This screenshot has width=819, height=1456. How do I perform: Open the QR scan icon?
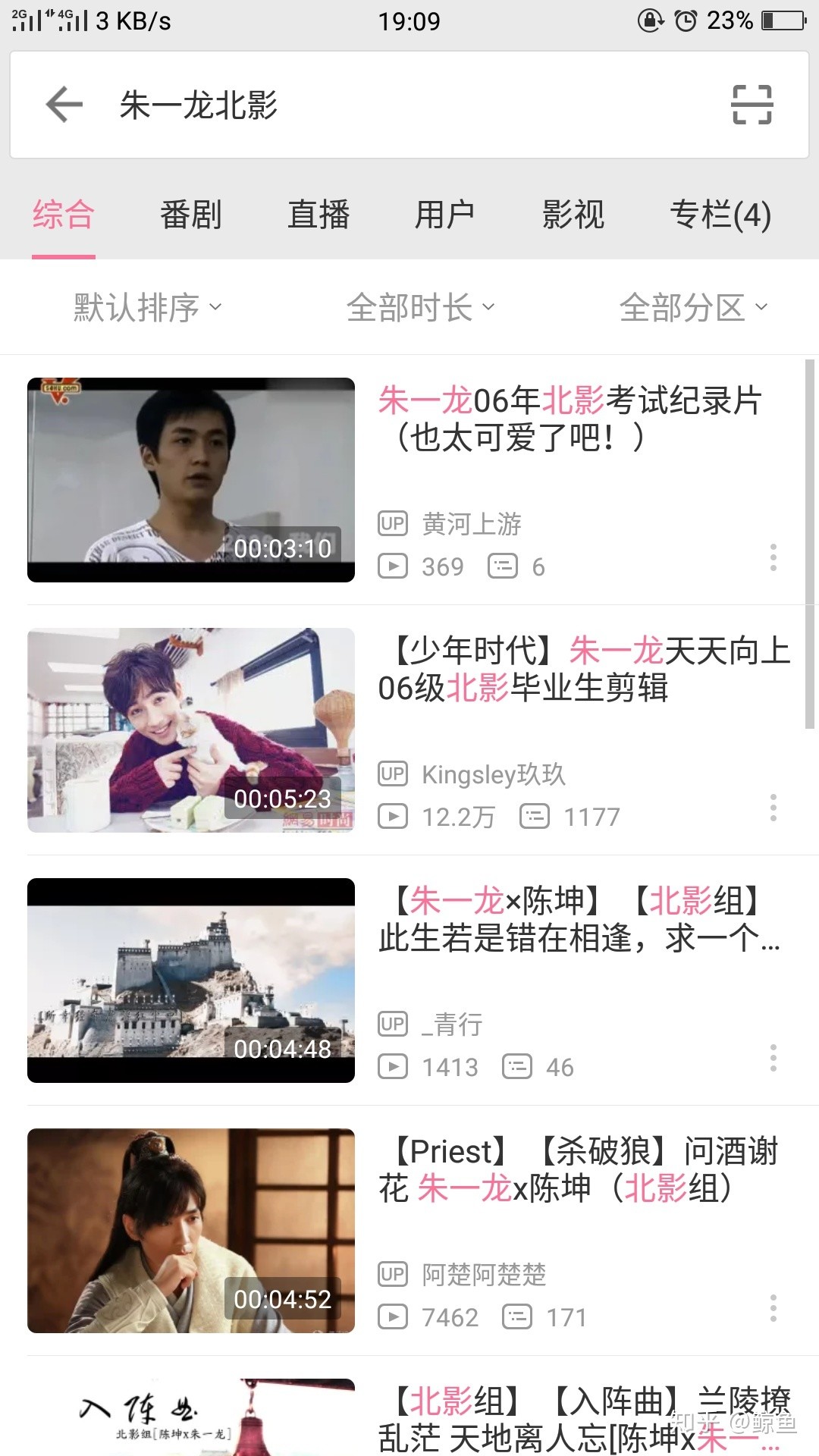click(752, 105)
